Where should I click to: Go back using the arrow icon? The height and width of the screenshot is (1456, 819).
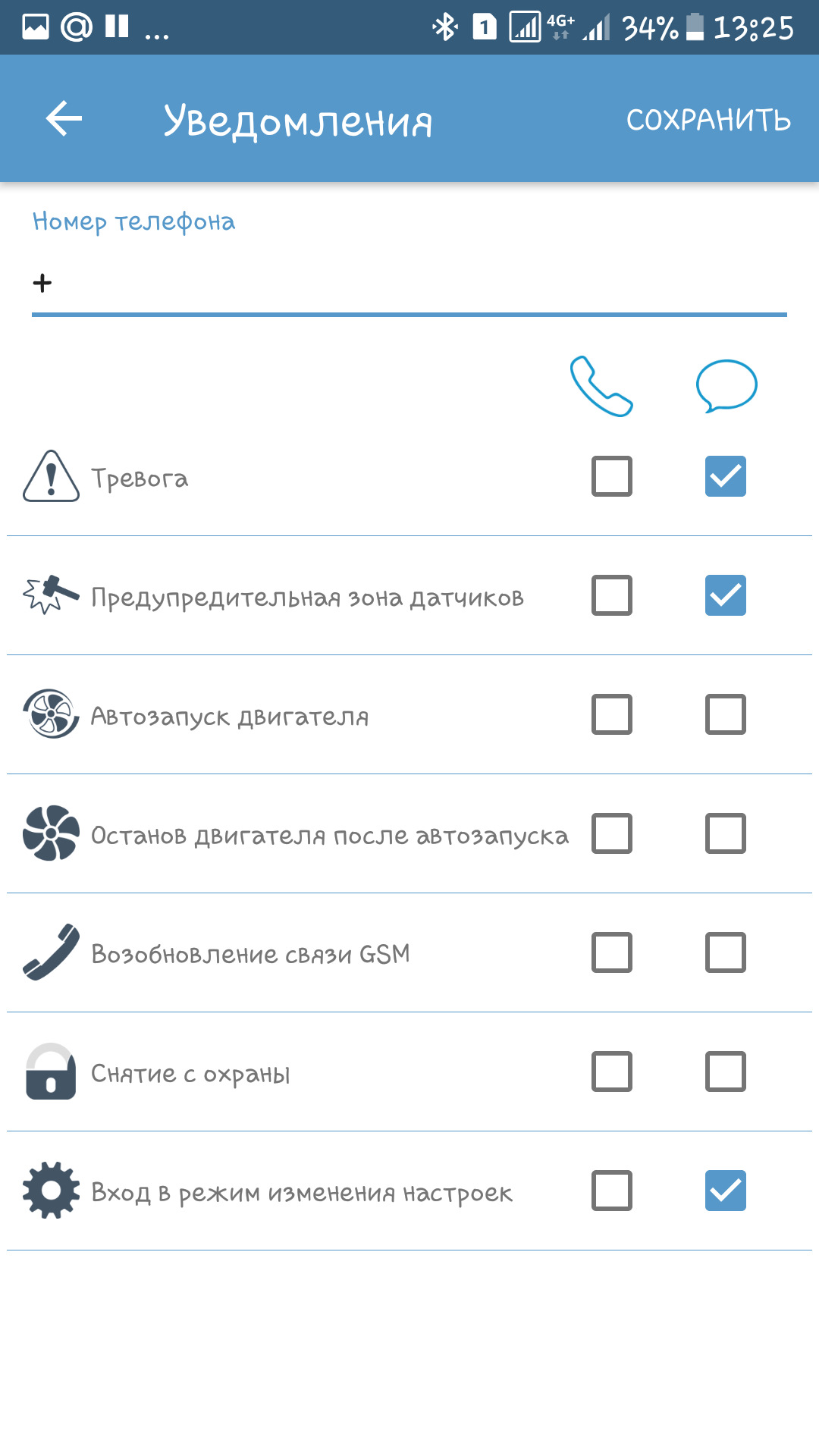pyautogui.click(x=64, y=119)
